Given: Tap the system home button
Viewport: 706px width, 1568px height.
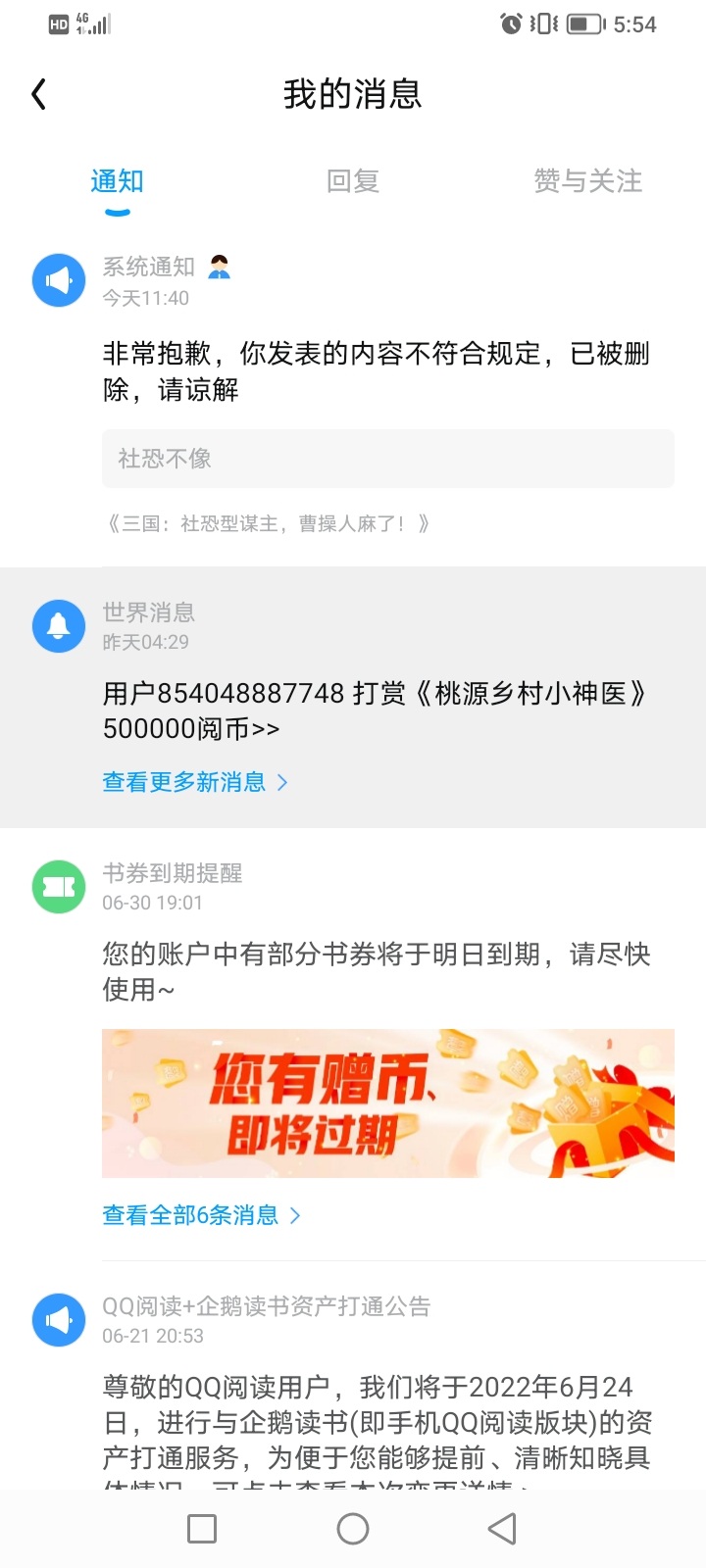Looking at the screenshot, I should [353, 1529].
